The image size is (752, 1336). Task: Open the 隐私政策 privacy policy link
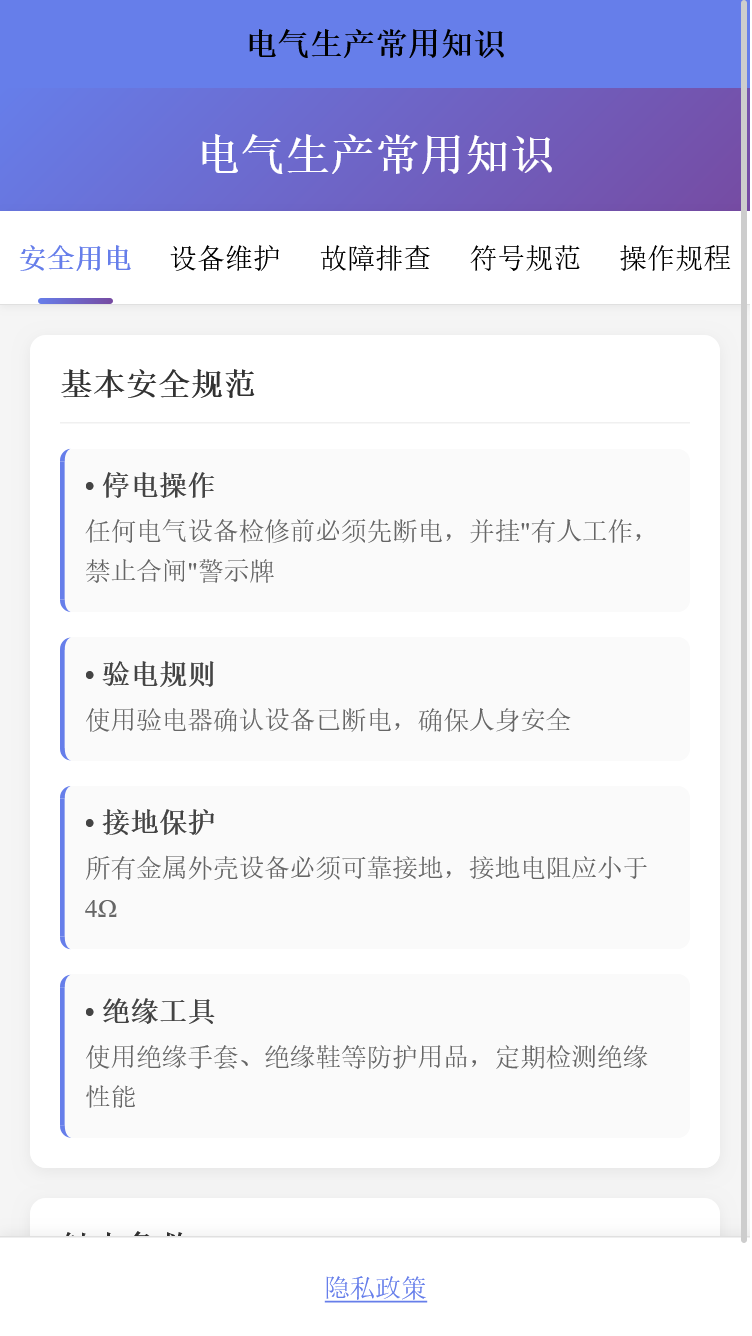pos(375,1290)
